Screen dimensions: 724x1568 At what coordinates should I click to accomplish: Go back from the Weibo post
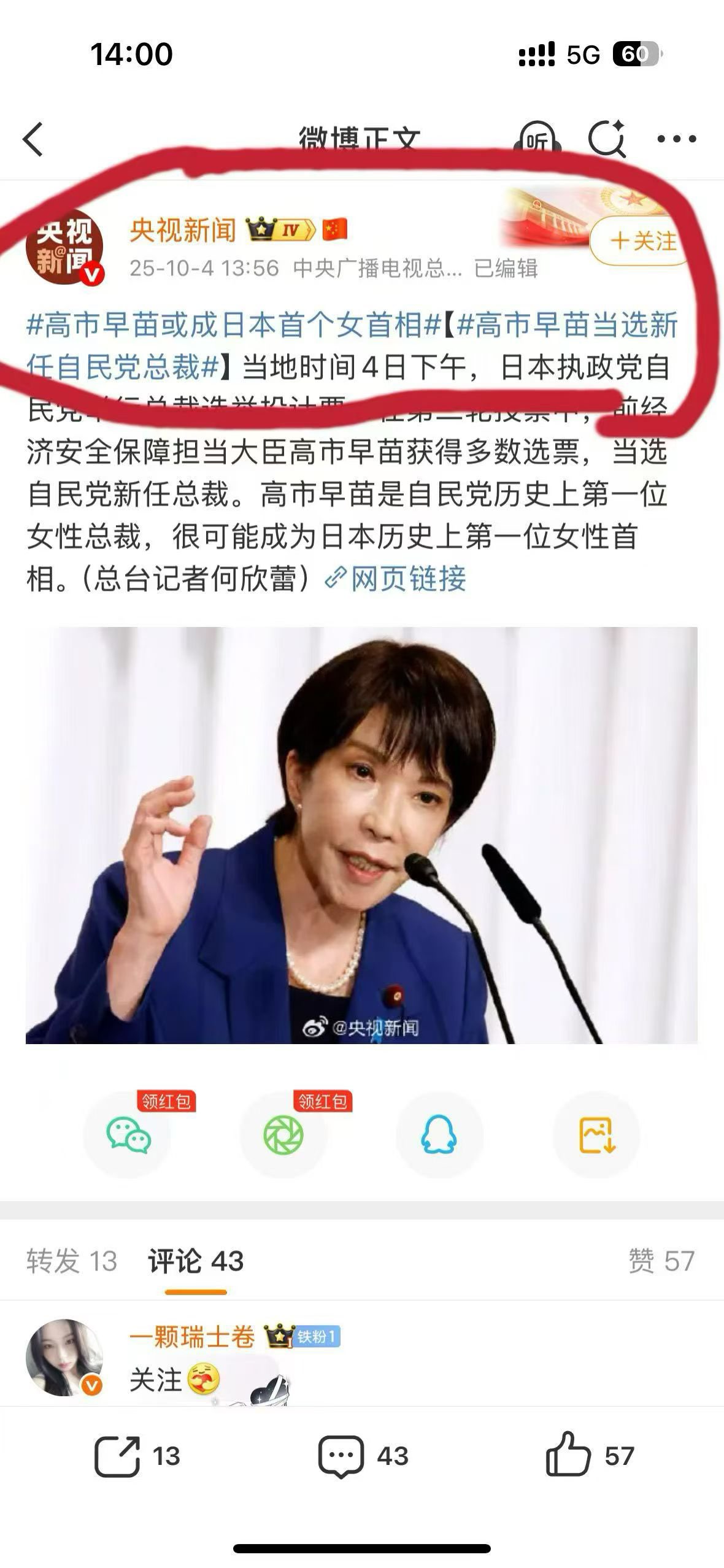[34, 140]
